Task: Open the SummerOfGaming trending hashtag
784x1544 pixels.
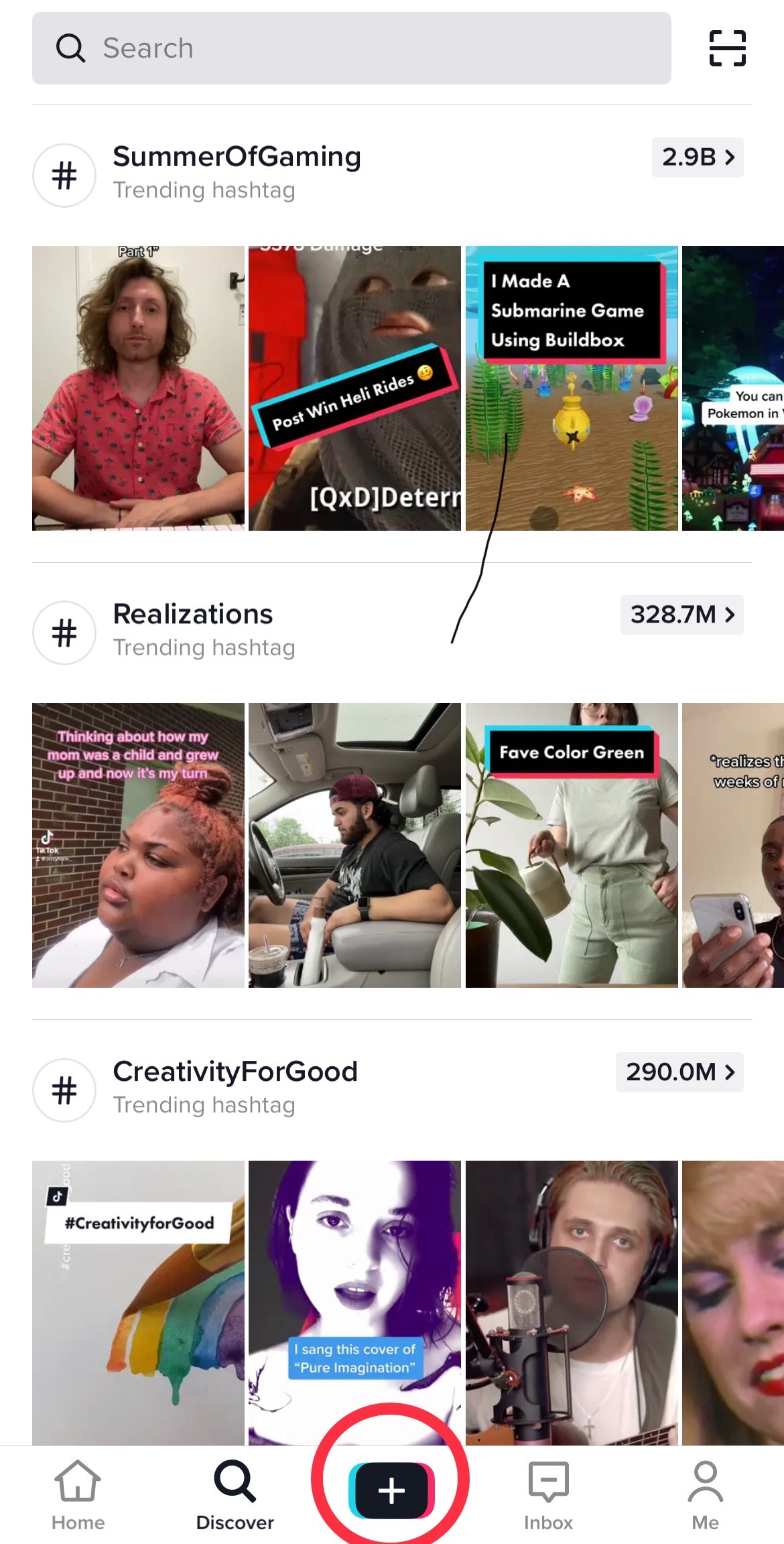Action: tap(237, 173)
